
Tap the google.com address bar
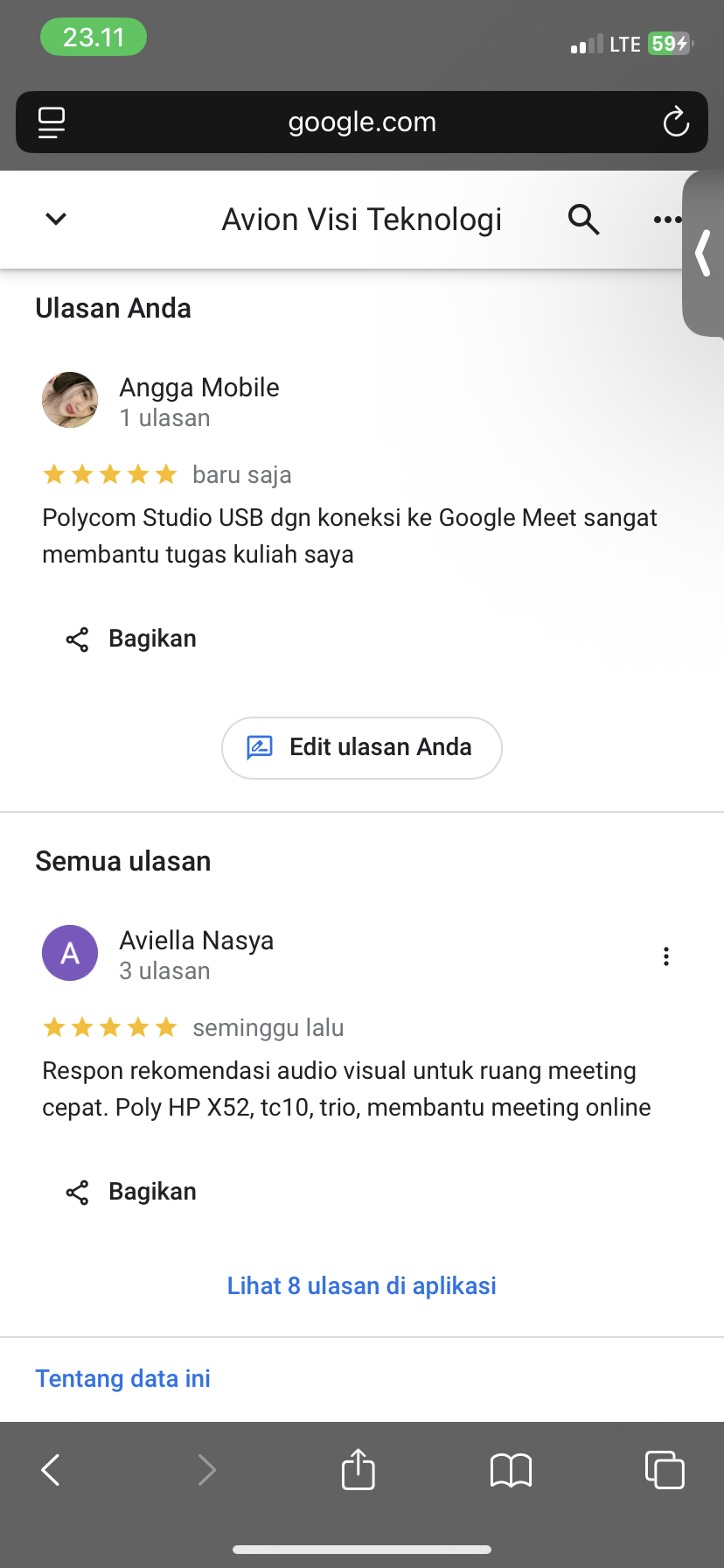[362, 122]
